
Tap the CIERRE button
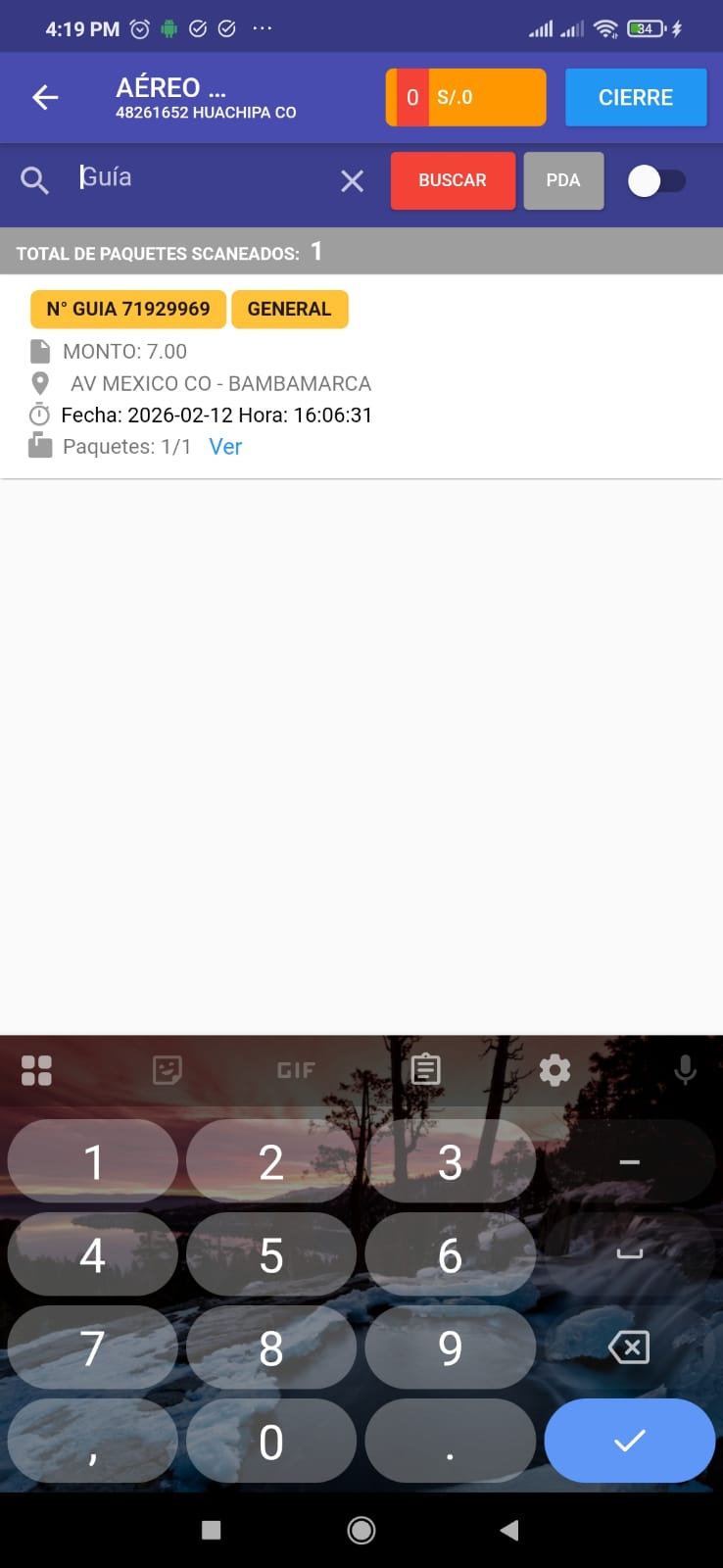[636, 97]
